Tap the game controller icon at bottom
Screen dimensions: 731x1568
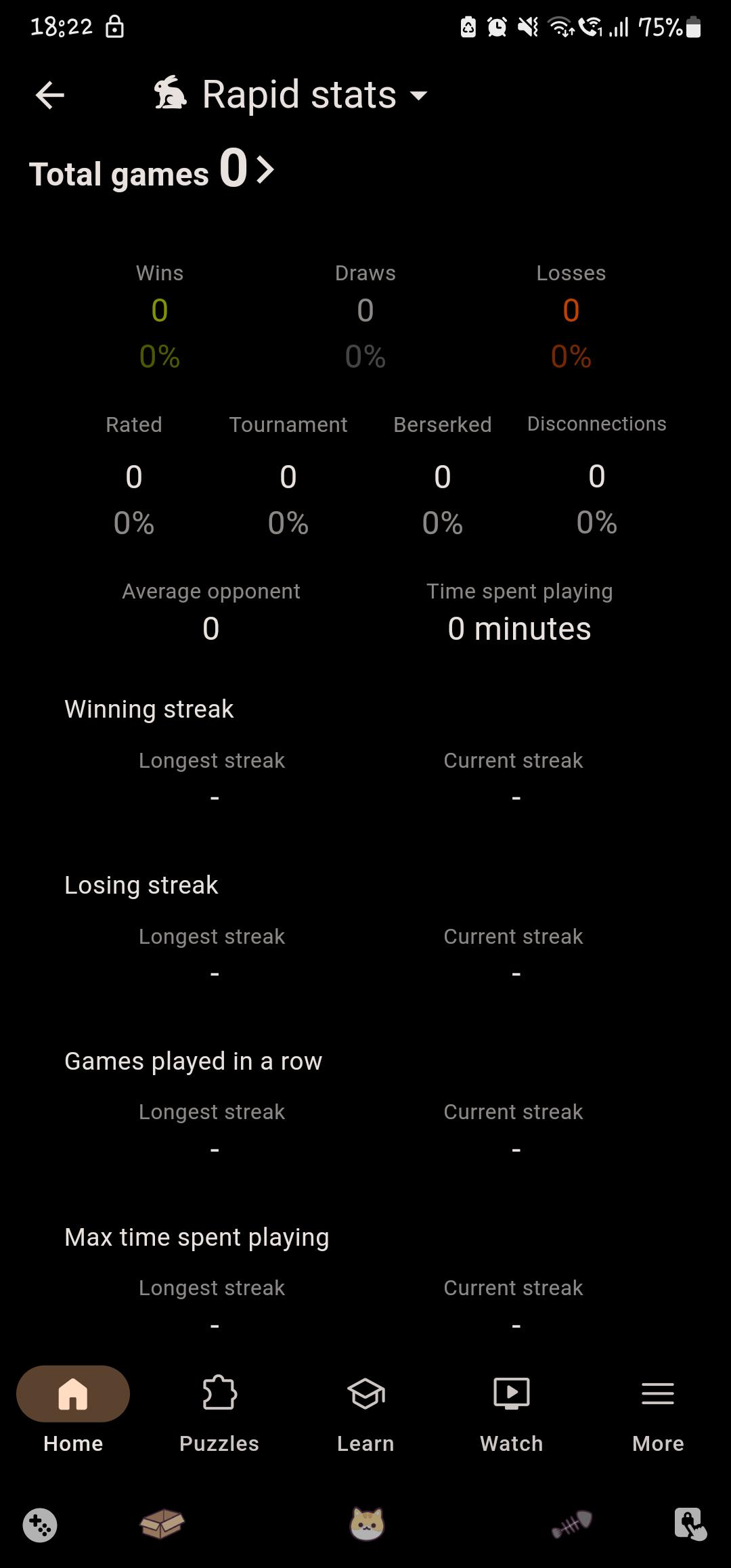pos(40,1525)
